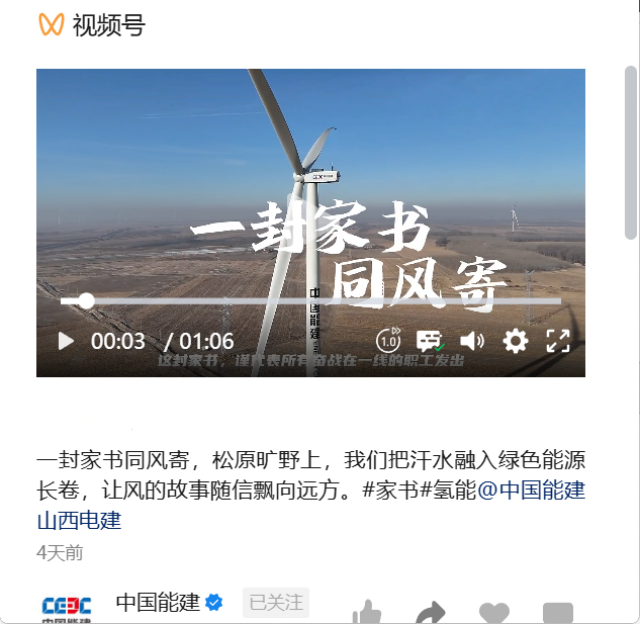Open the 中国能建 channel profile
The width and height of the screenshot is (640, 624).
point(158,603)
